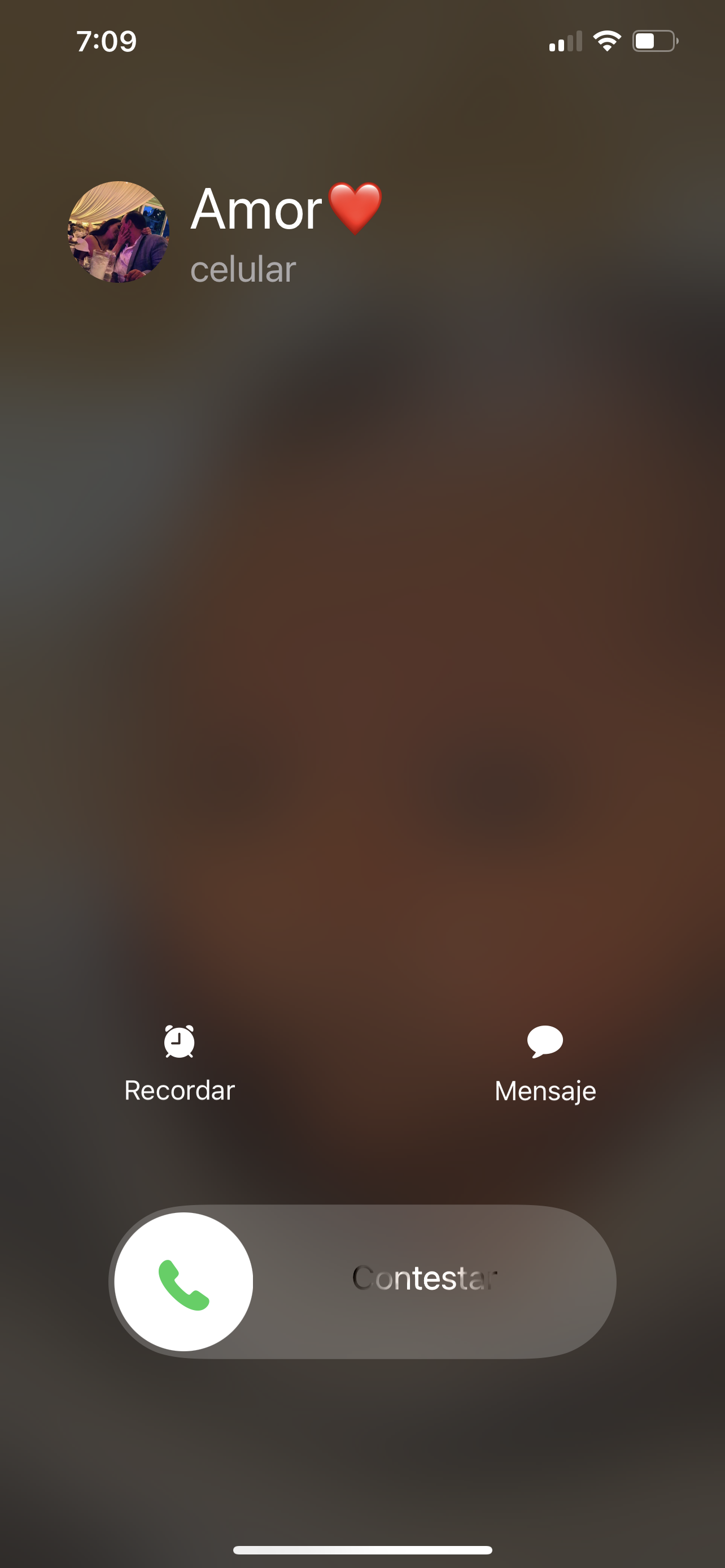Tap the green phone answer button
This screenshot has height=1568, width=725.
coord(184,1282)
